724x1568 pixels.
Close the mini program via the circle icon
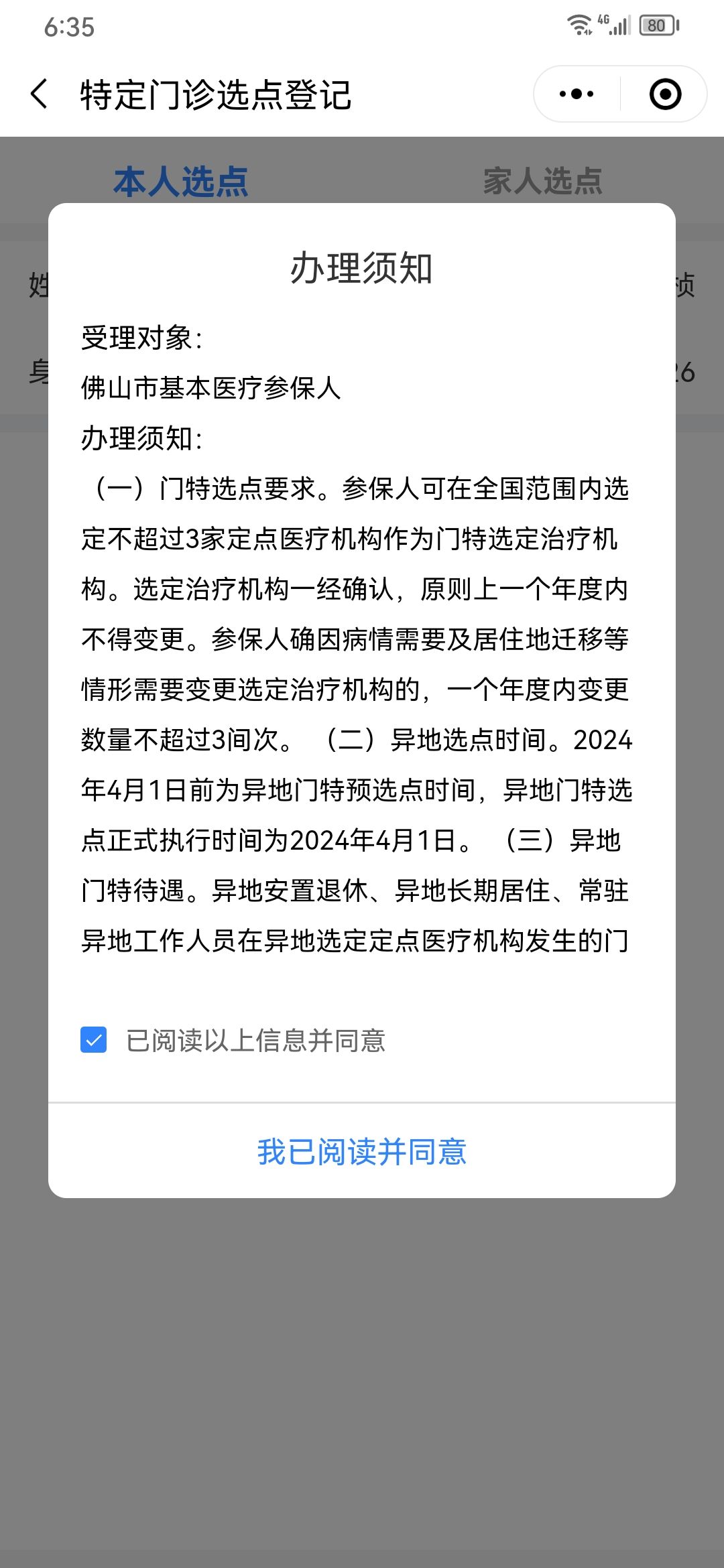(x=665, y=94)
